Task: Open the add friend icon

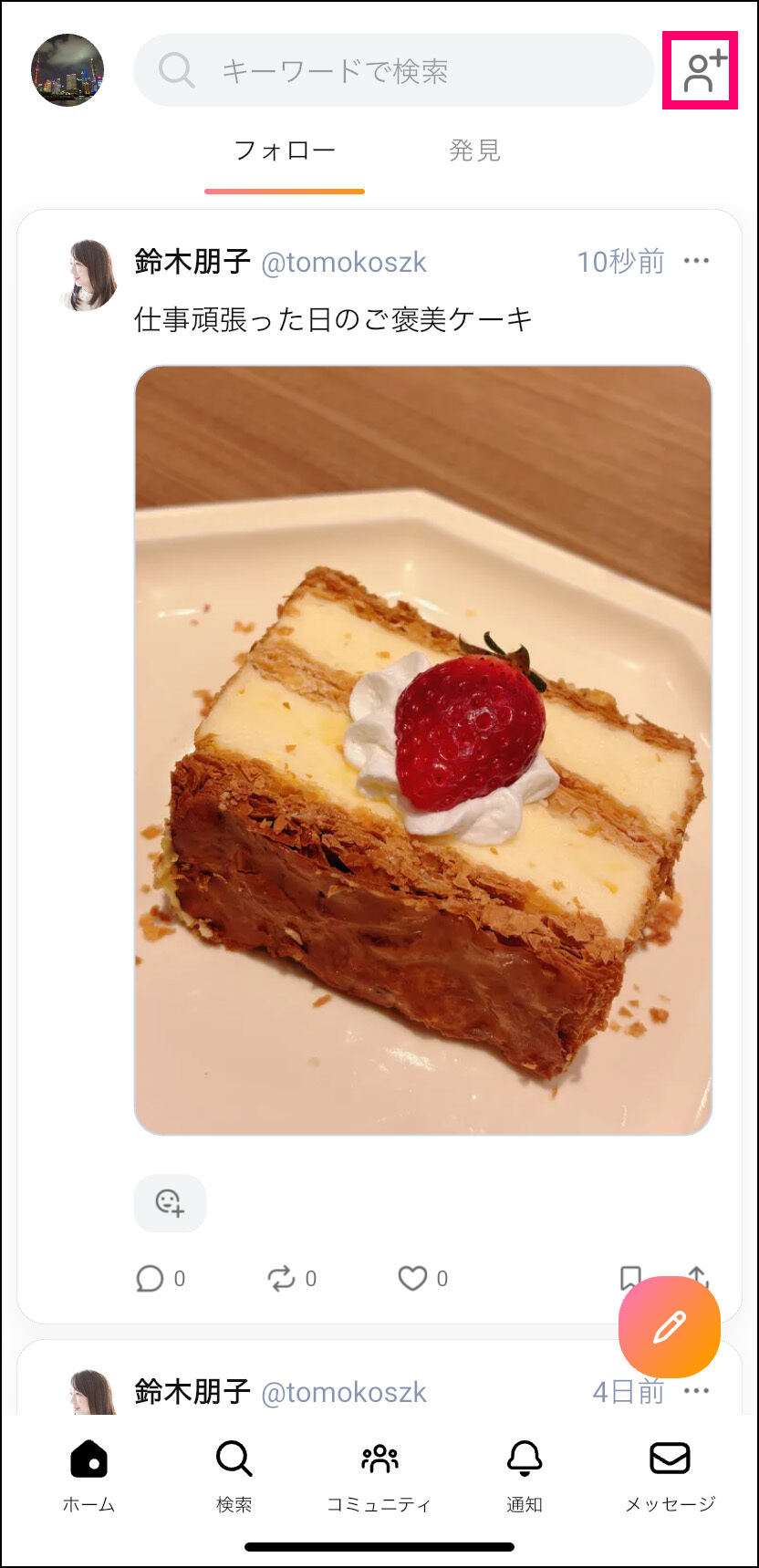Action: click(x=700, y=72)
